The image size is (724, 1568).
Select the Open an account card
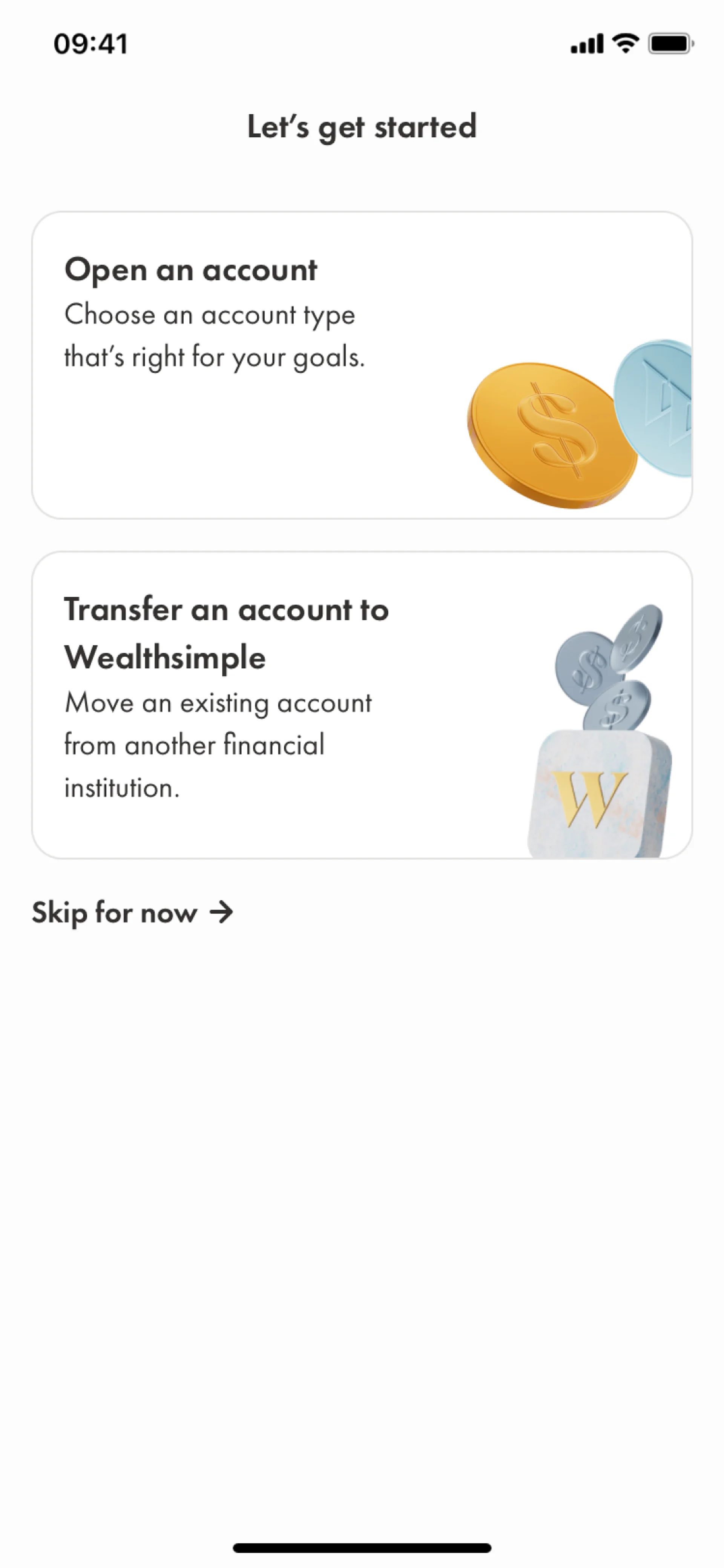361,365
